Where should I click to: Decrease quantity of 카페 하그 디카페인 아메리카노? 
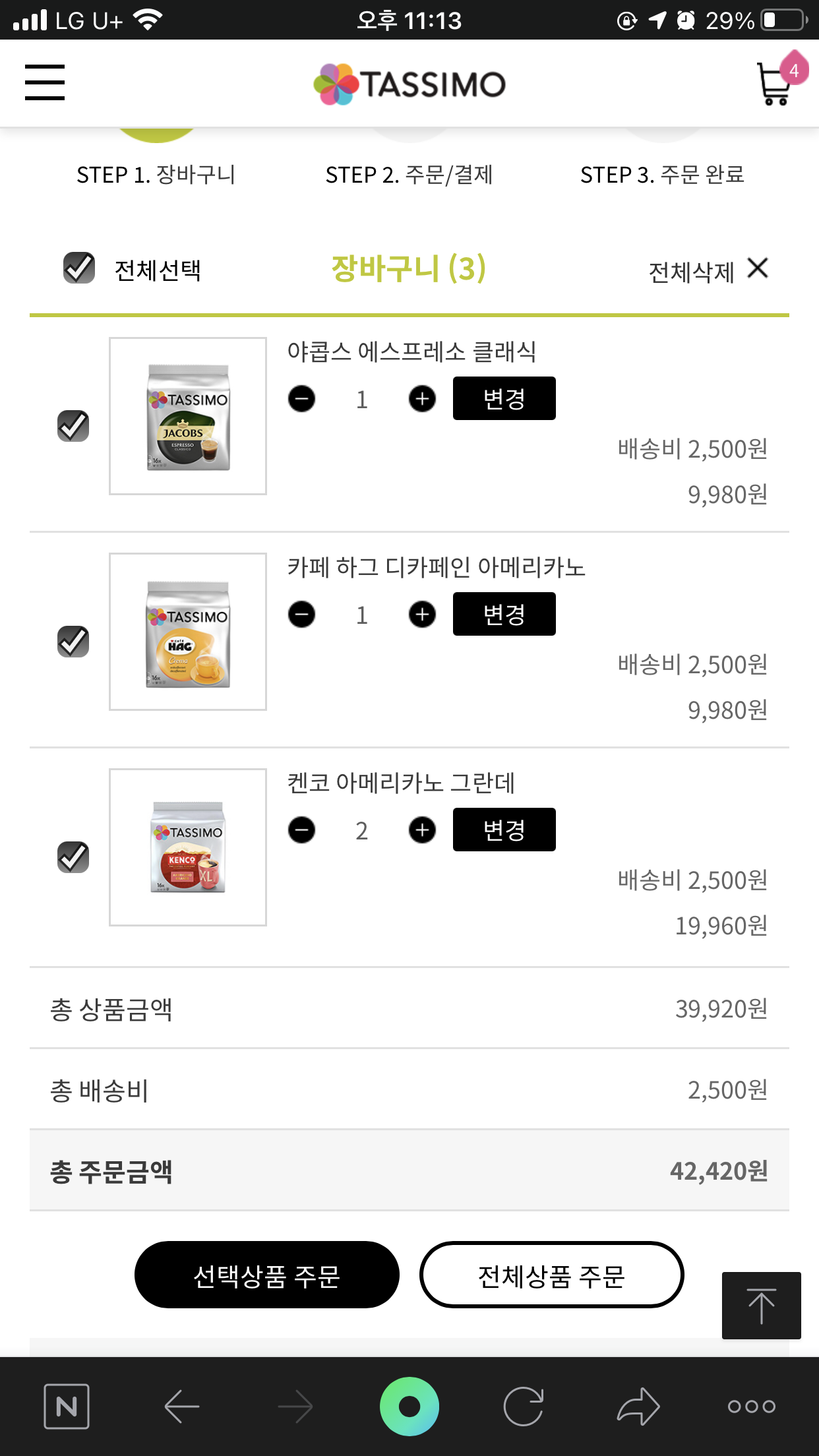coord(301,614)
